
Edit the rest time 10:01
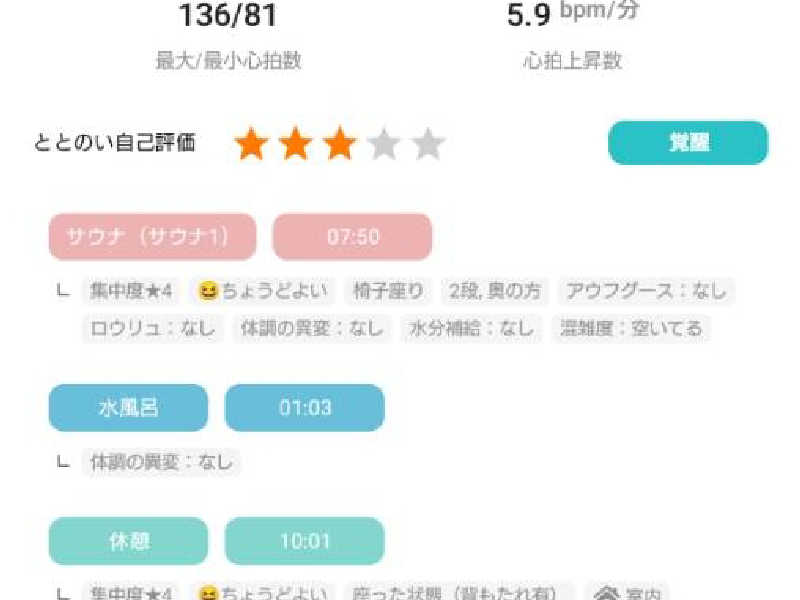point(304,541)
